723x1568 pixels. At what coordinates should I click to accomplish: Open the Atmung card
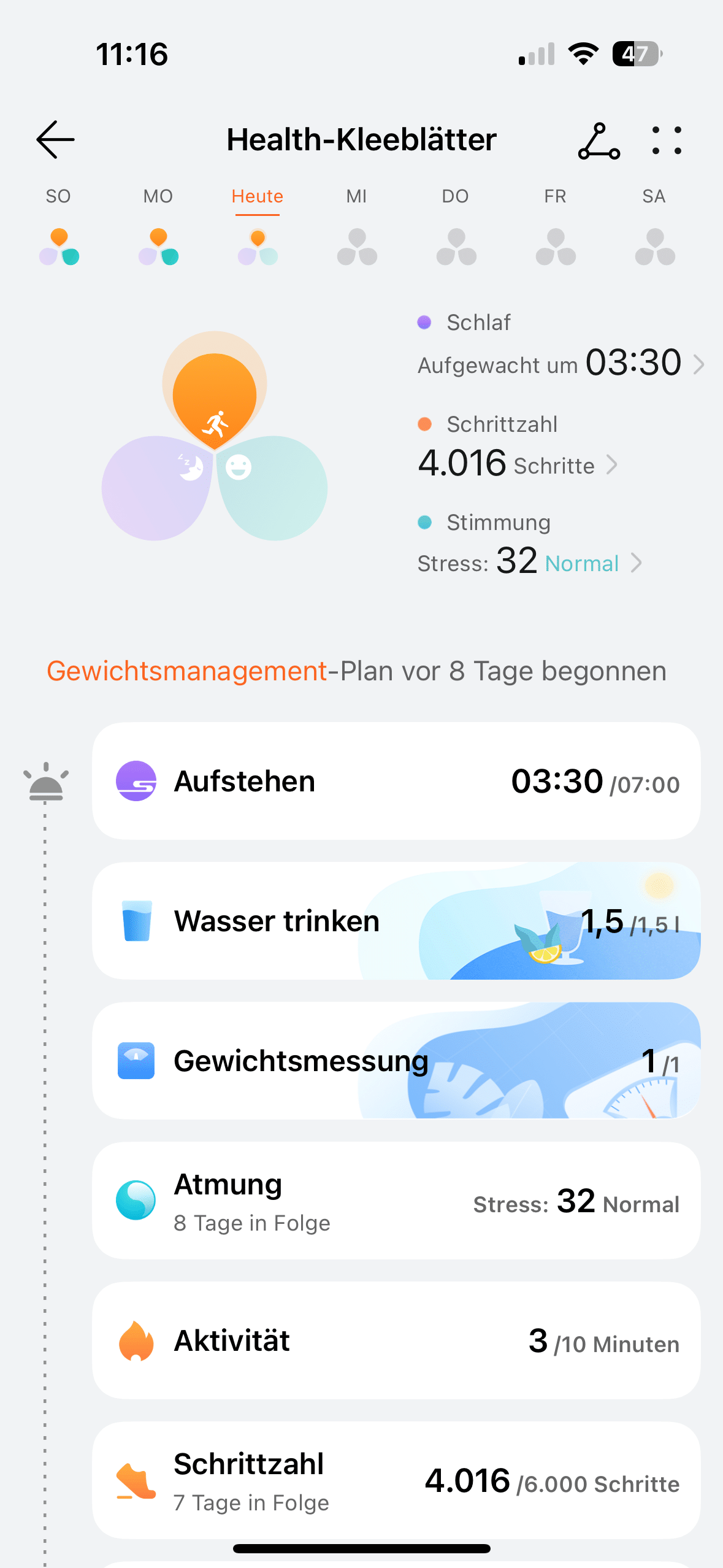396,1201
